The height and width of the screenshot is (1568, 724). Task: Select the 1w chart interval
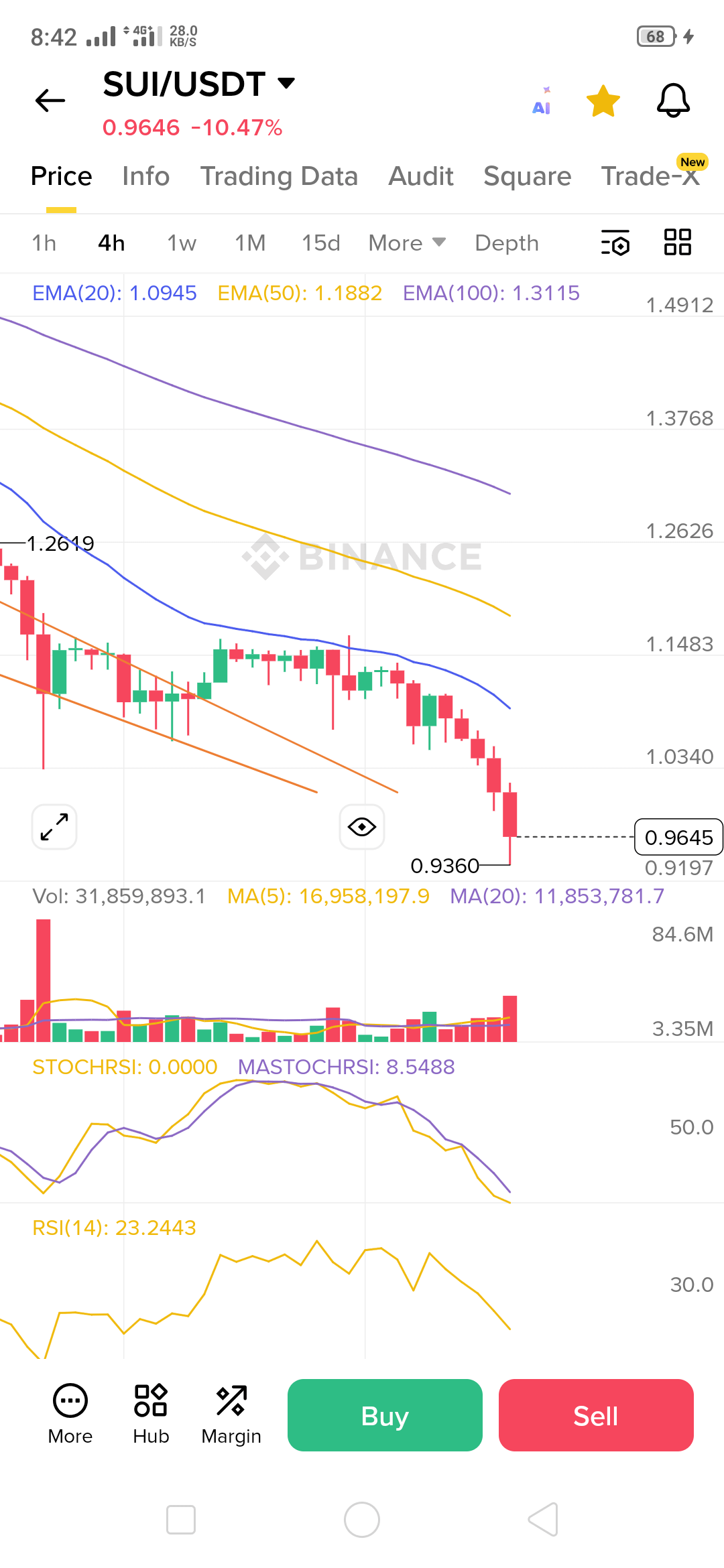coord(182,243)
